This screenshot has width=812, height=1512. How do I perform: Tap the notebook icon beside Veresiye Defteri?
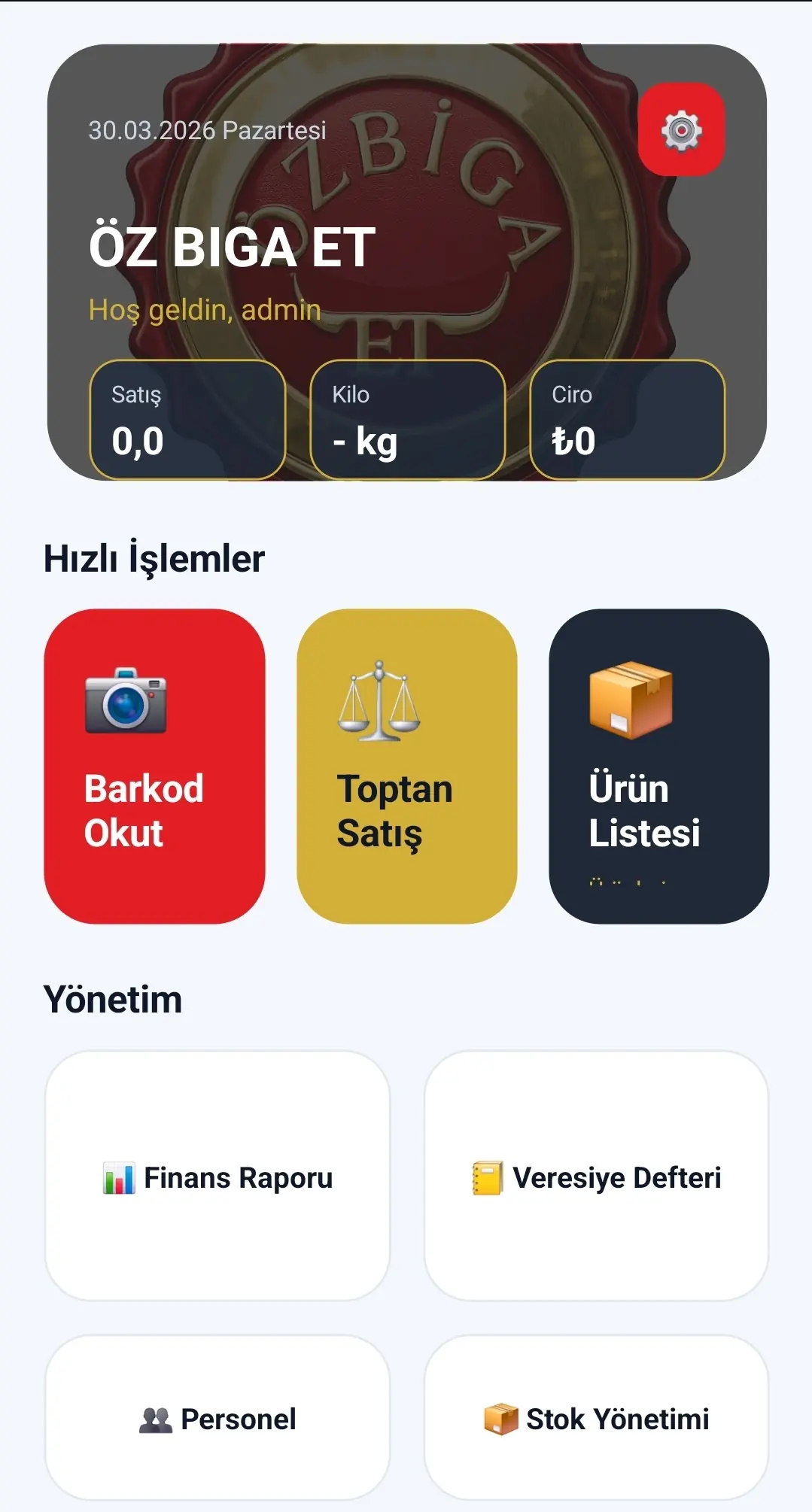point(488,1178)
